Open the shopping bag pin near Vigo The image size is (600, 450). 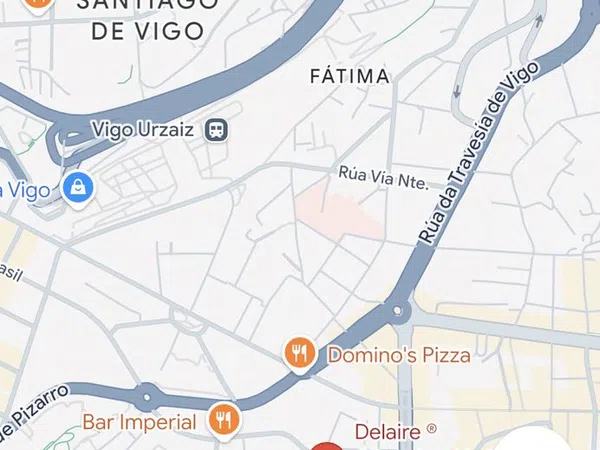pyautogui.click(x=76, y=186)
